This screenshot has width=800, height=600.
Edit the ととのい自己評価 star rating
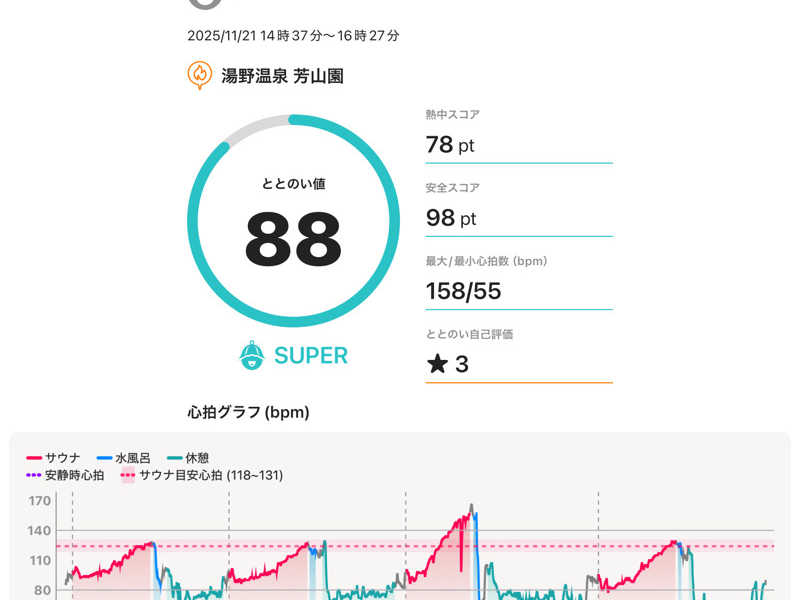click(x=519, y=364)
